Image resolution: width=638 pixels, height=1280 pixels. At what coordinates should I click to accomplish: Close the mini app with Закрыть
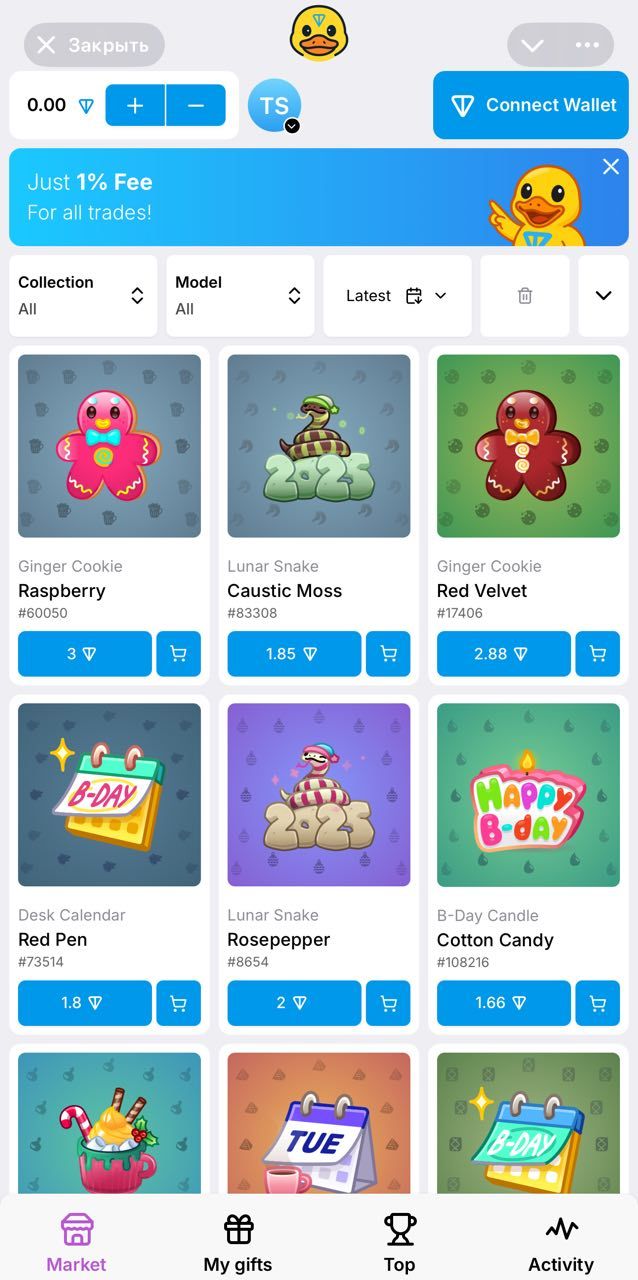pyautogui.click(x=93, y=45)
